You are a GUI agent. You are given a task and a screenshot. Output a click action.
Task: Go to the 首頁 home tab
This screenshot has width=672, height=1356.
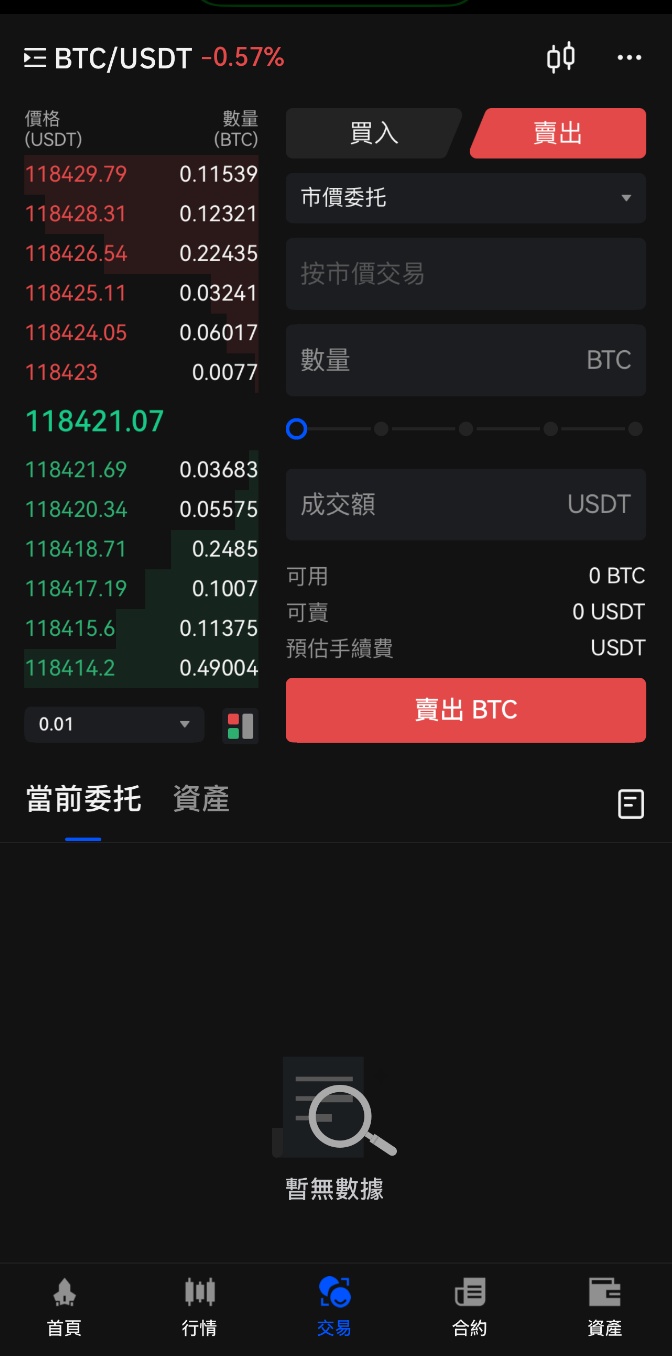point(64,1308)
